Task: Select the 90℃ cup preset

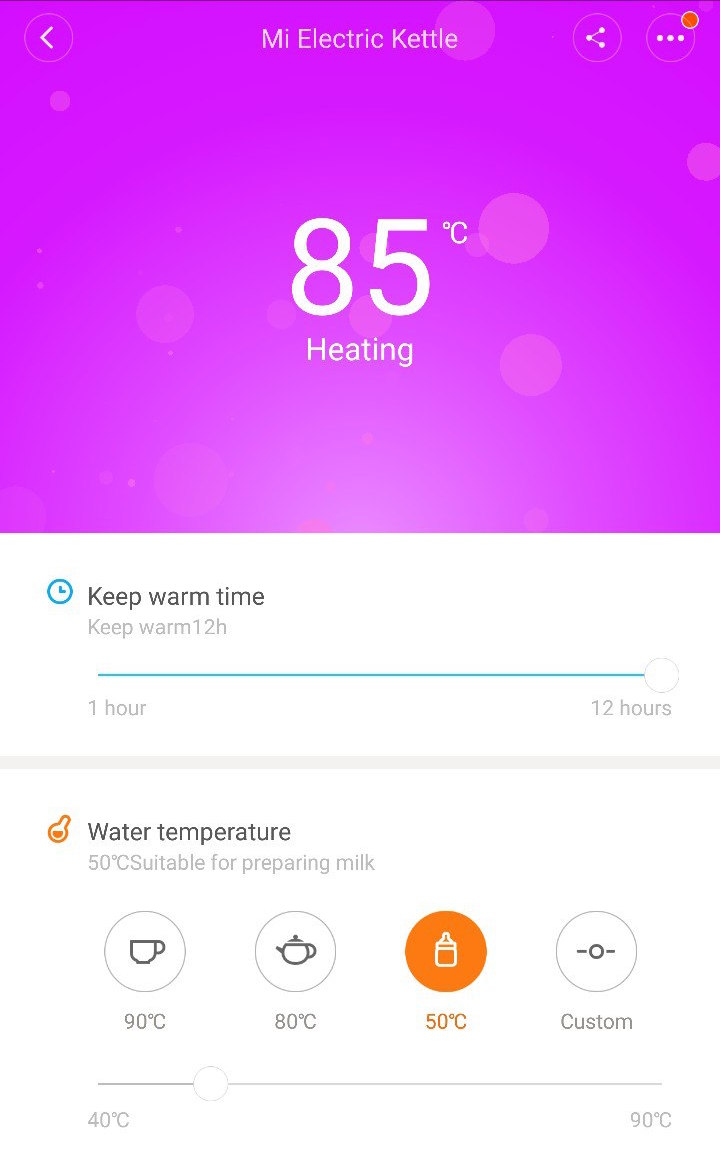Action: click(145, 951)
